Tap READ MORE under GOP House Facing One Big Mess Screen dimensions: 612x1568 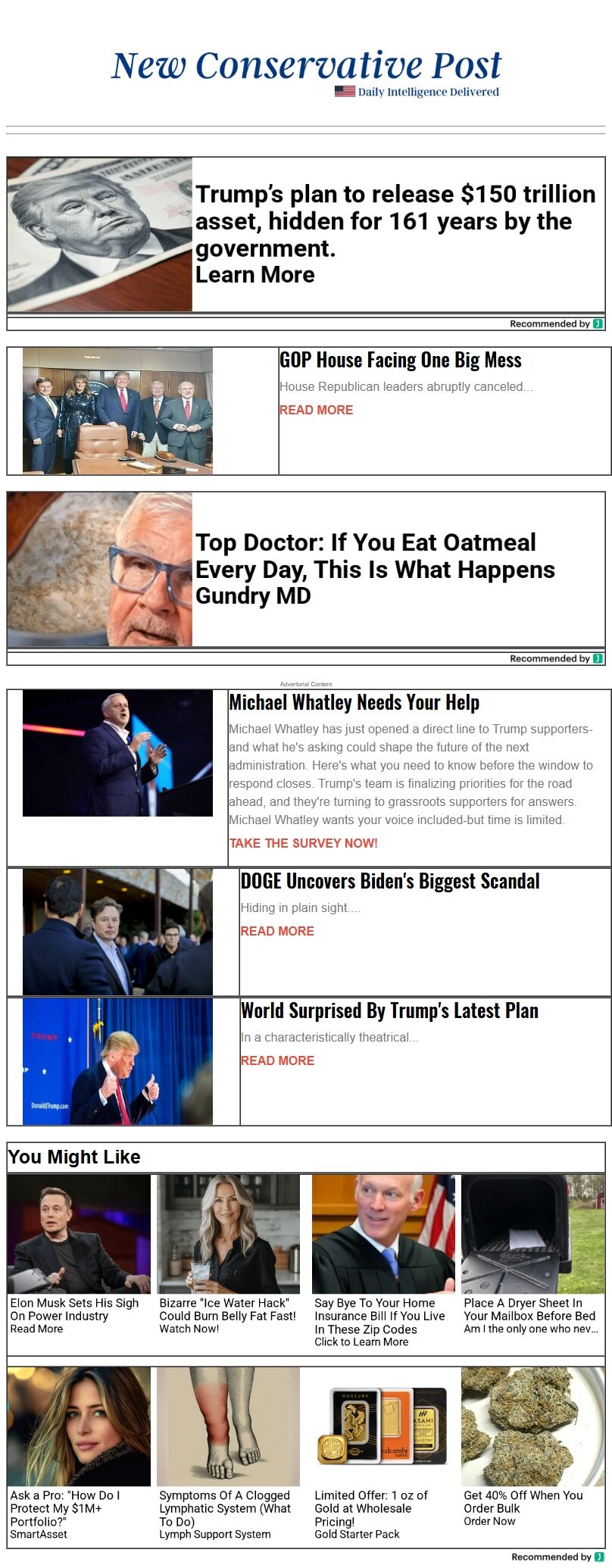pos(316,410)
